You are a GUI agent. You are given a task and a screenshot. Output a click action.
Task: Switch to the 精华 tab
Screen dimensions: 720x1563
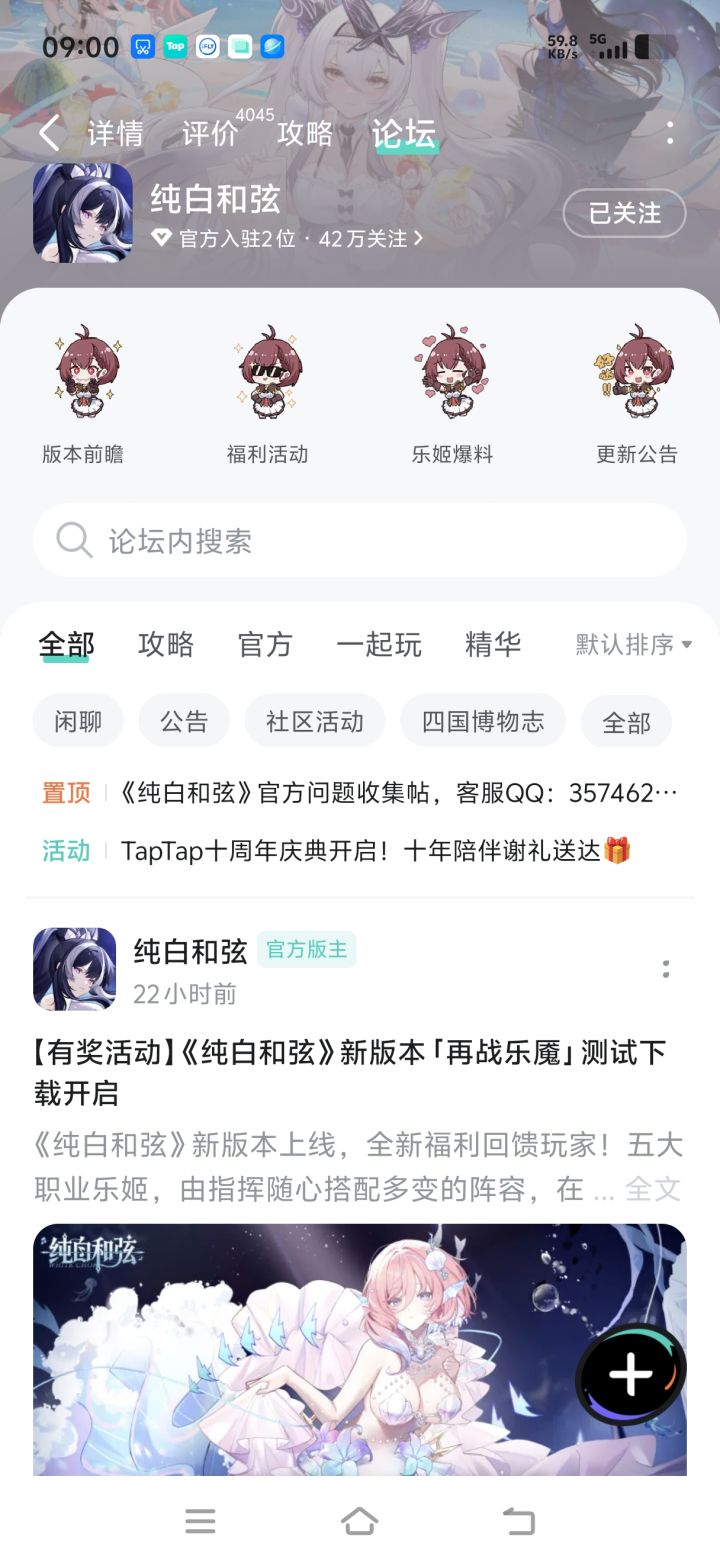tap(493, 645)
